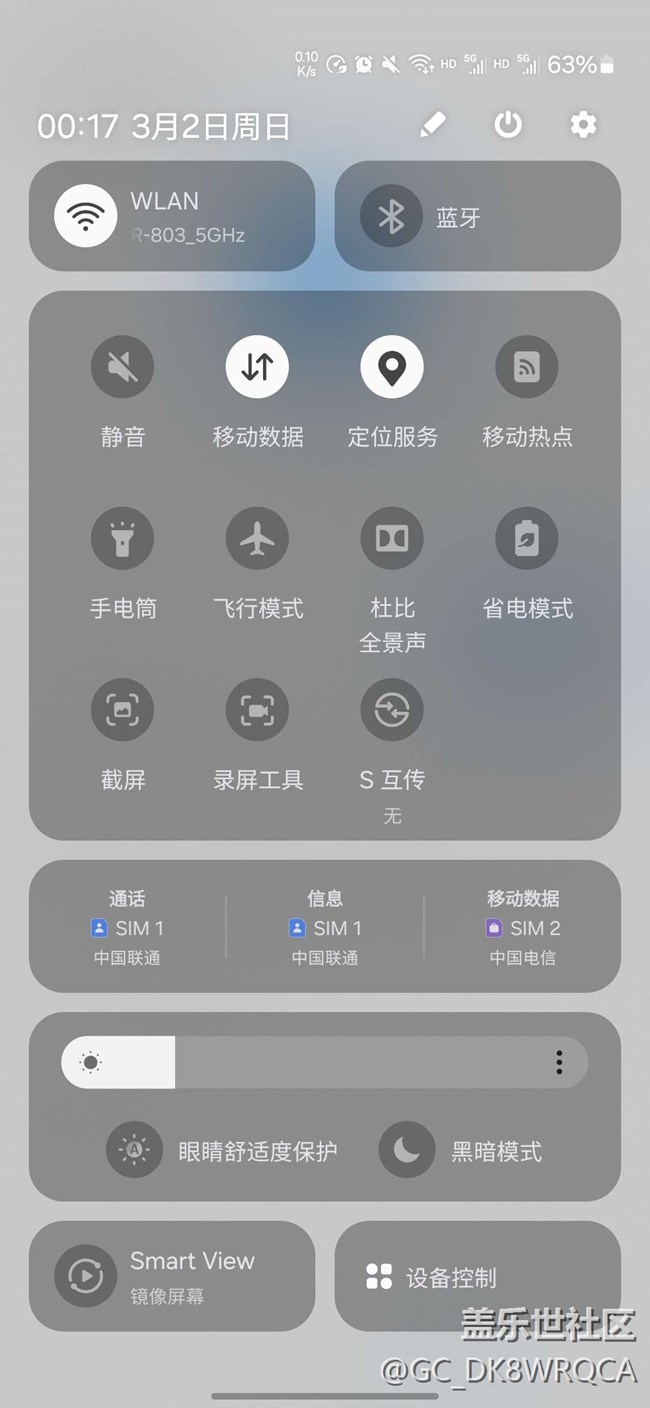Toggle the WLAN tile

coord(86,216)
